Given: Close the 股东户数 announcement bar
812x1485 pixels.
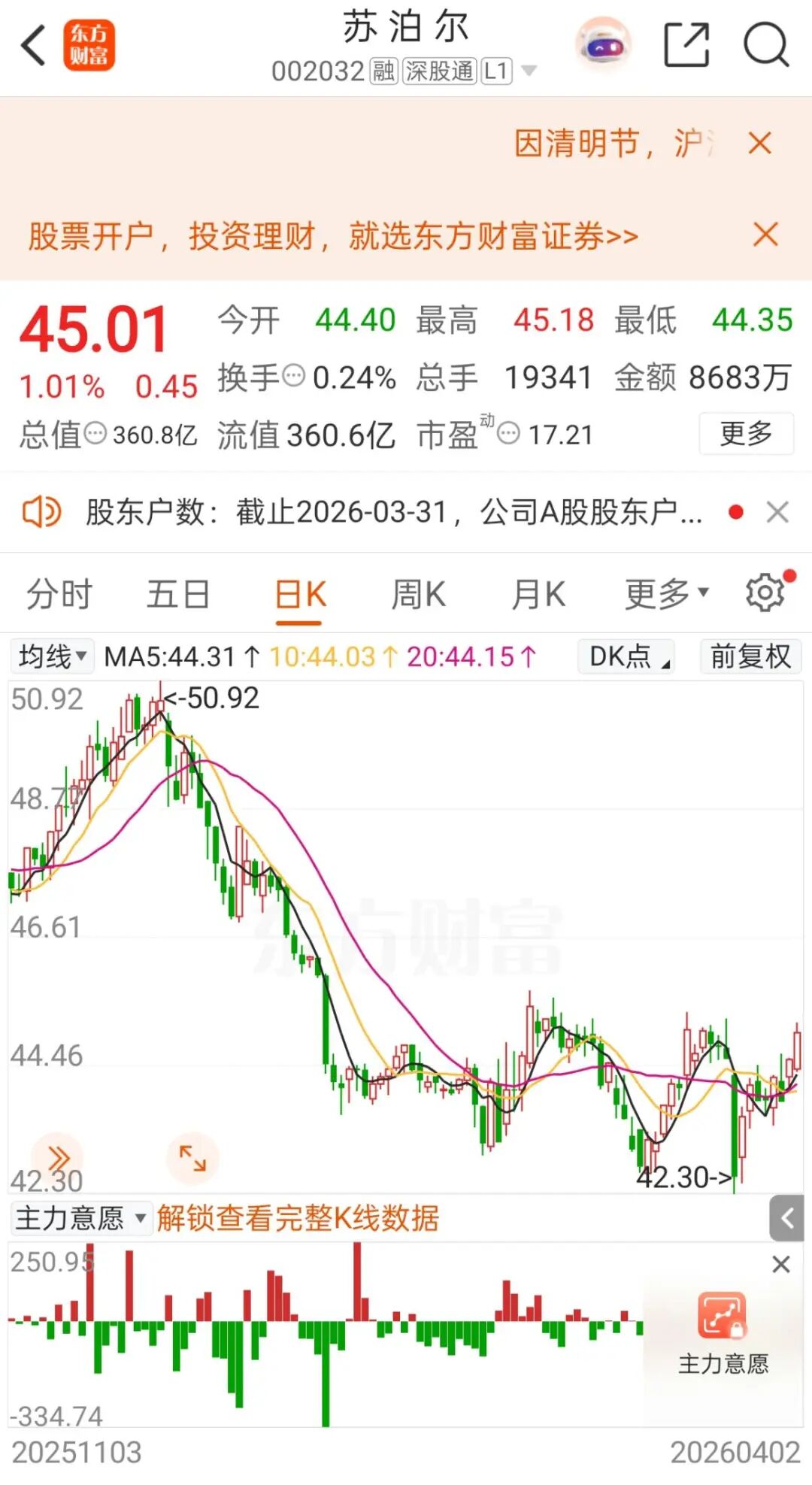Looking at the screenshot, I should [x=777, y=513].
